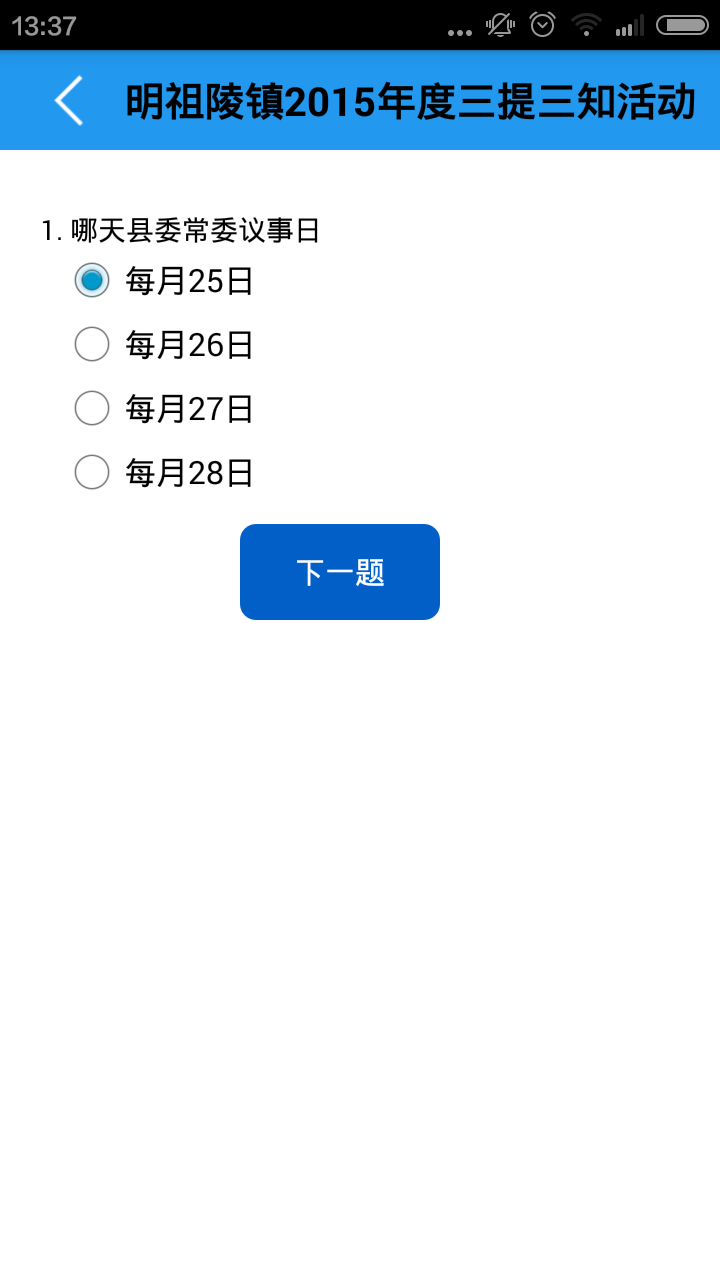Mark 每月28日 as your answer
The width and height of the screenshot is (720, 1280).
[92, 472]
